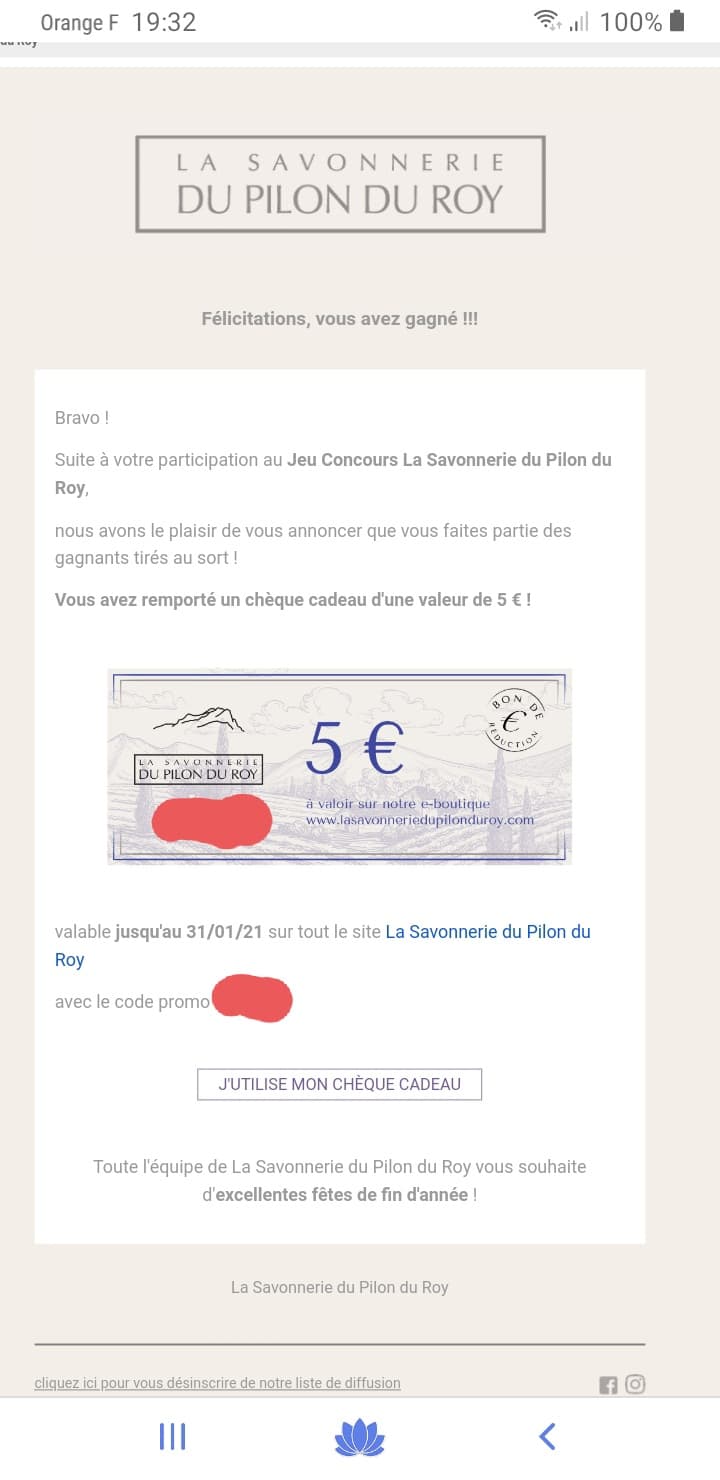
Task: Go back using the navigation bar arrow
Action: 547,1437
